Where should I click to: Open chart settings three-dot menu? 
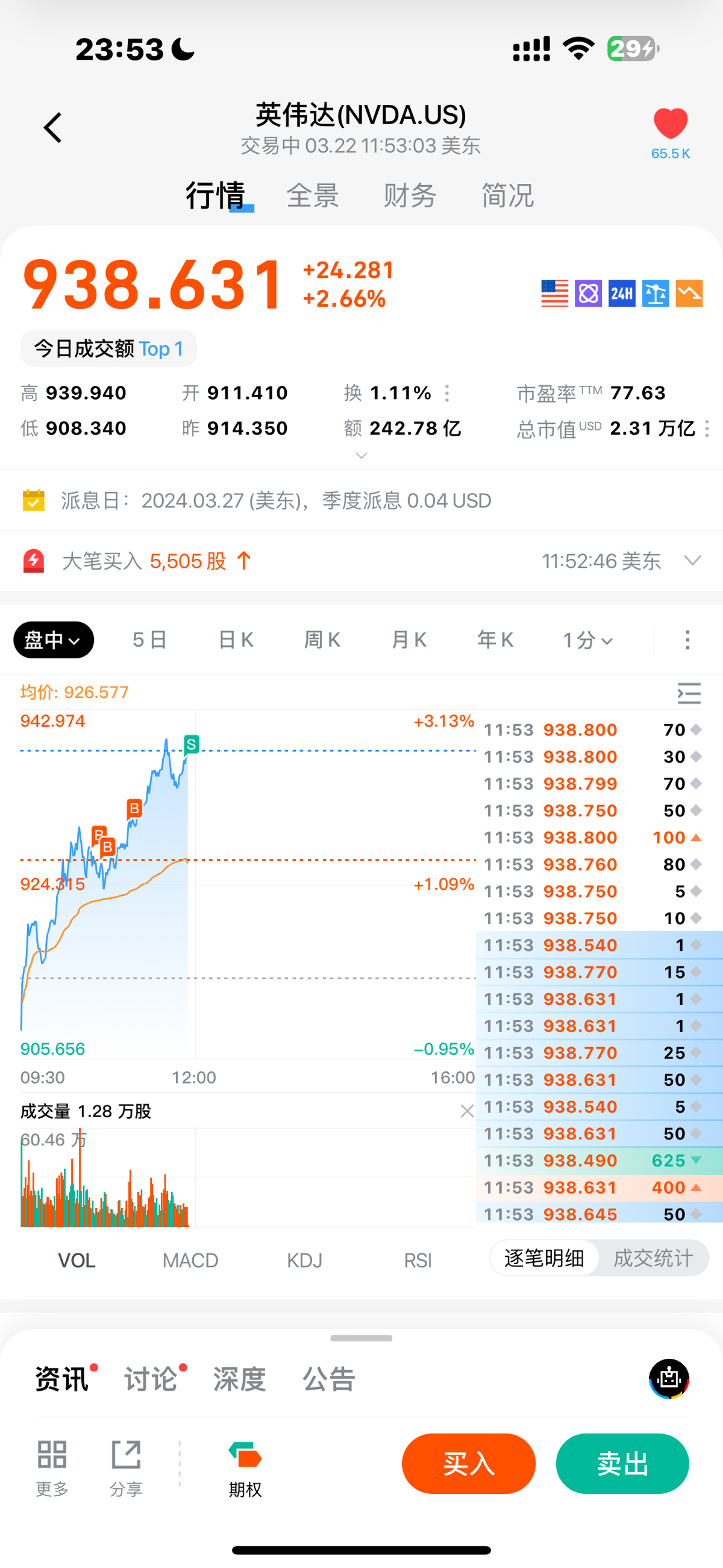[687, 640]
